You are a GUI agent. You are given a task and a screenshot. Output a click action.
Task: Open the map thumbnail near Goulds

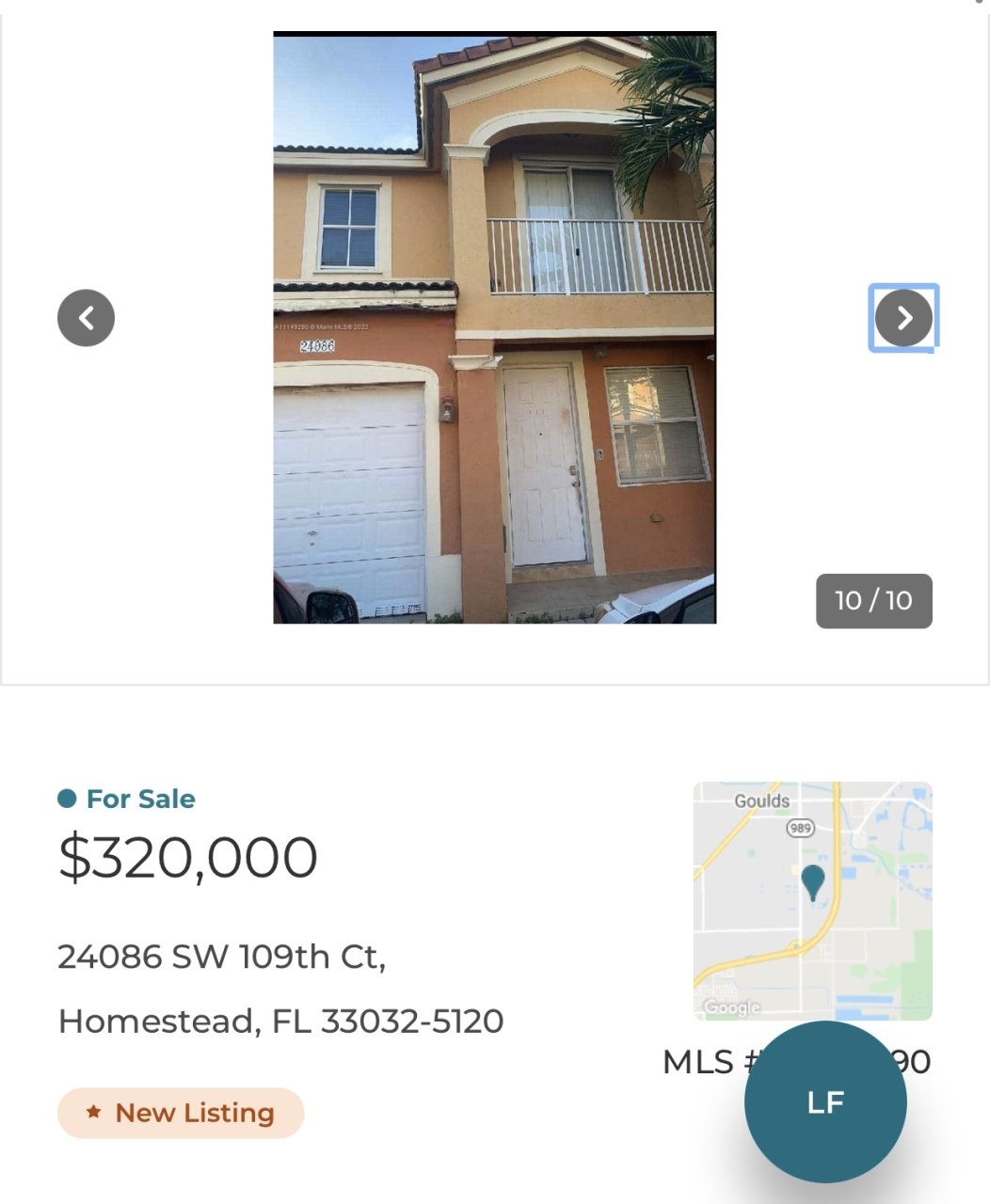pos(812,900)
